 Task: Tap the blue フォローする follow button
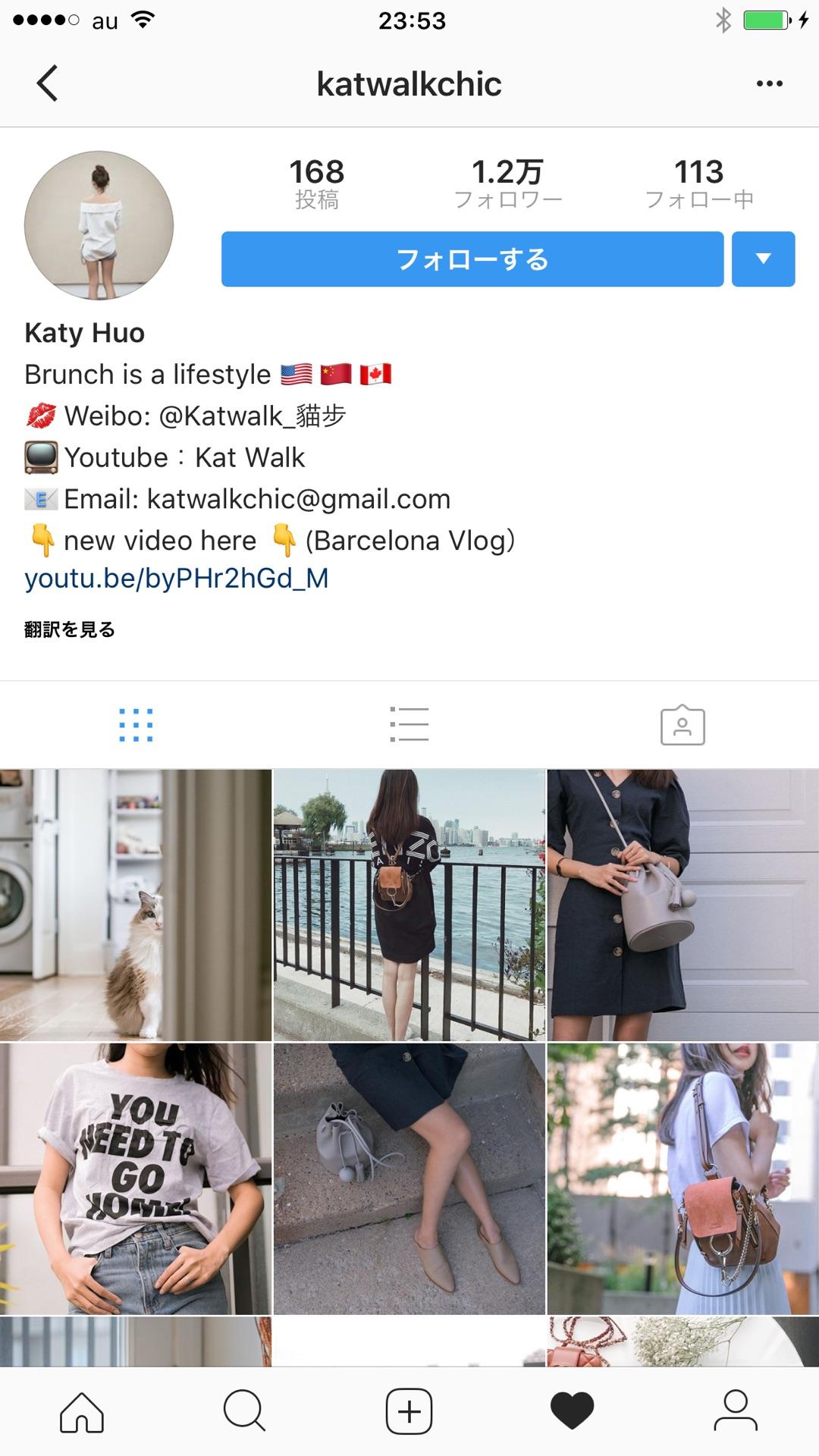click(472, 259)
